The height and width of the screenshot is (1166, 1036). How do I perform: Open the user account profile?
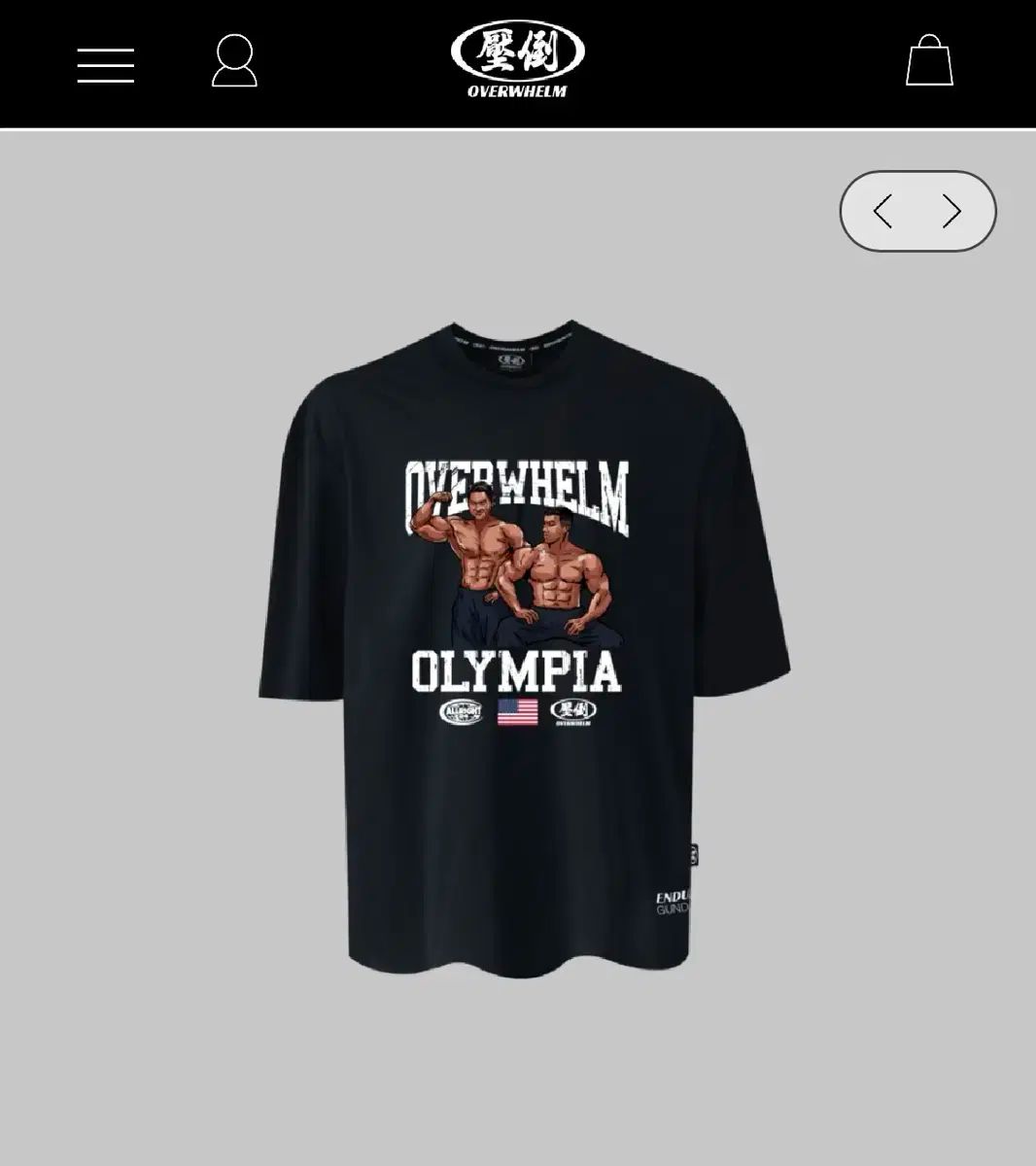(234, 61)
